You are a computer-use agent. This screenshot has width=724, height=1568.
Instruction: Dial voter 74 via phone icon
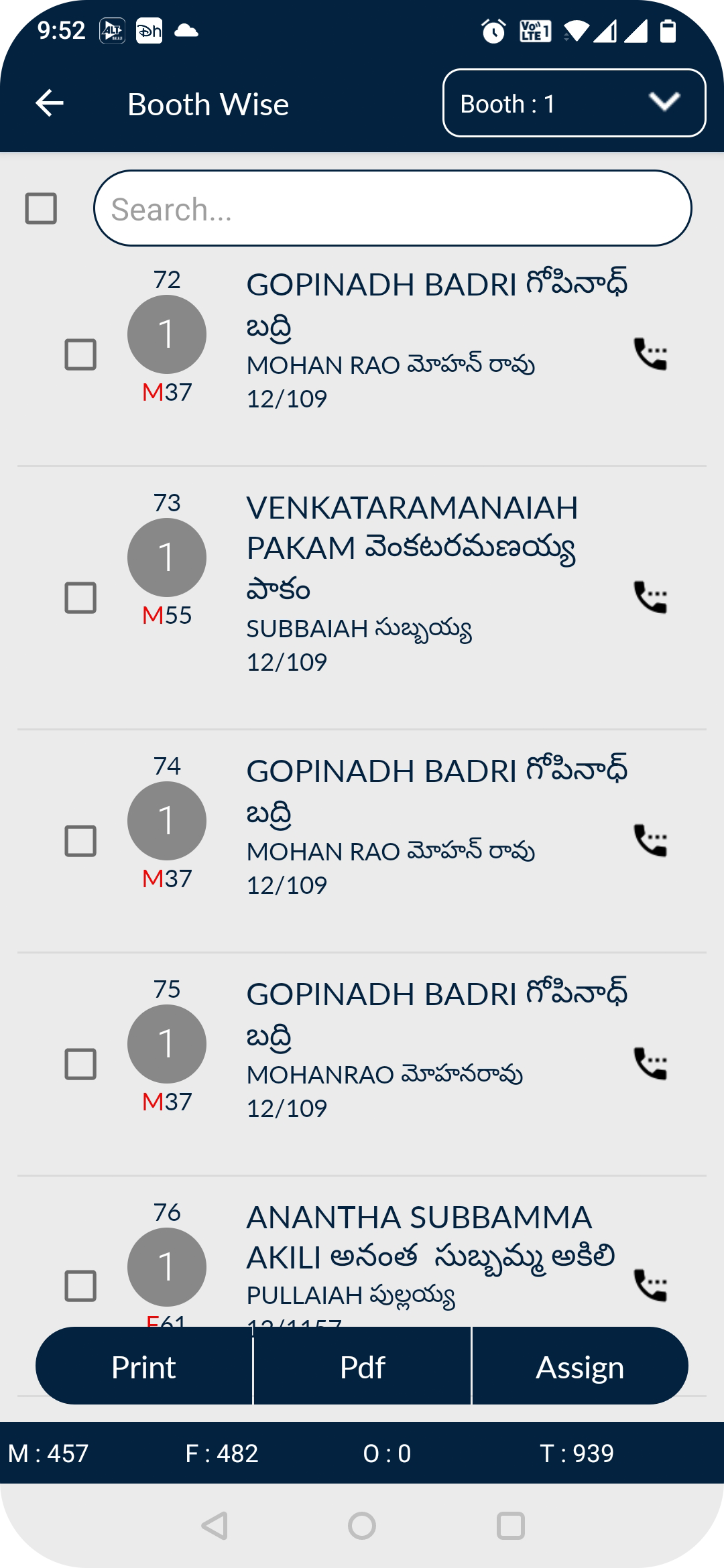pyautogui.click(x=650, y=840)
